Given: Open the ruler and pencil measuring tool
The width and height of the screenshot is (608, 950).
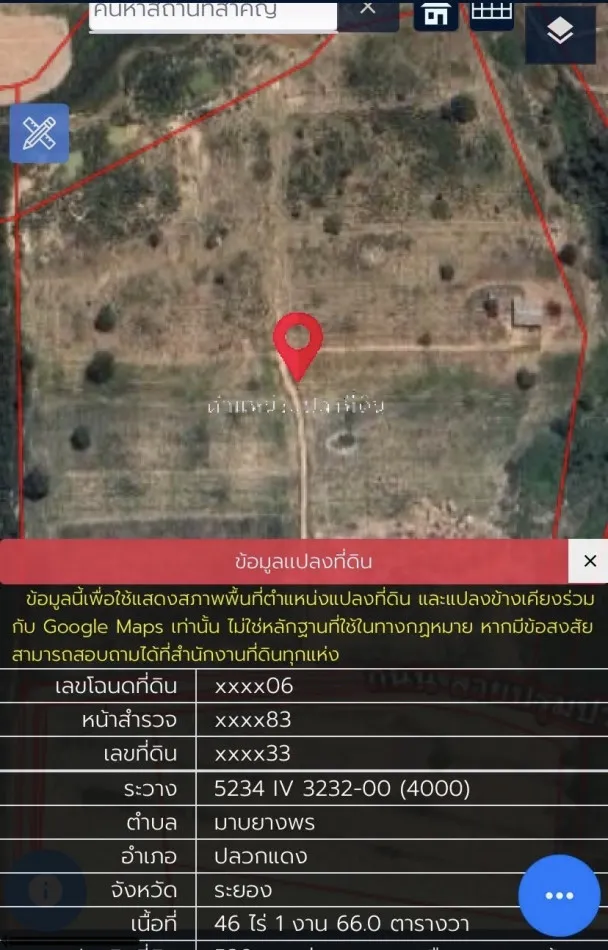Looking at the screenshot, I should pos(39,133).
